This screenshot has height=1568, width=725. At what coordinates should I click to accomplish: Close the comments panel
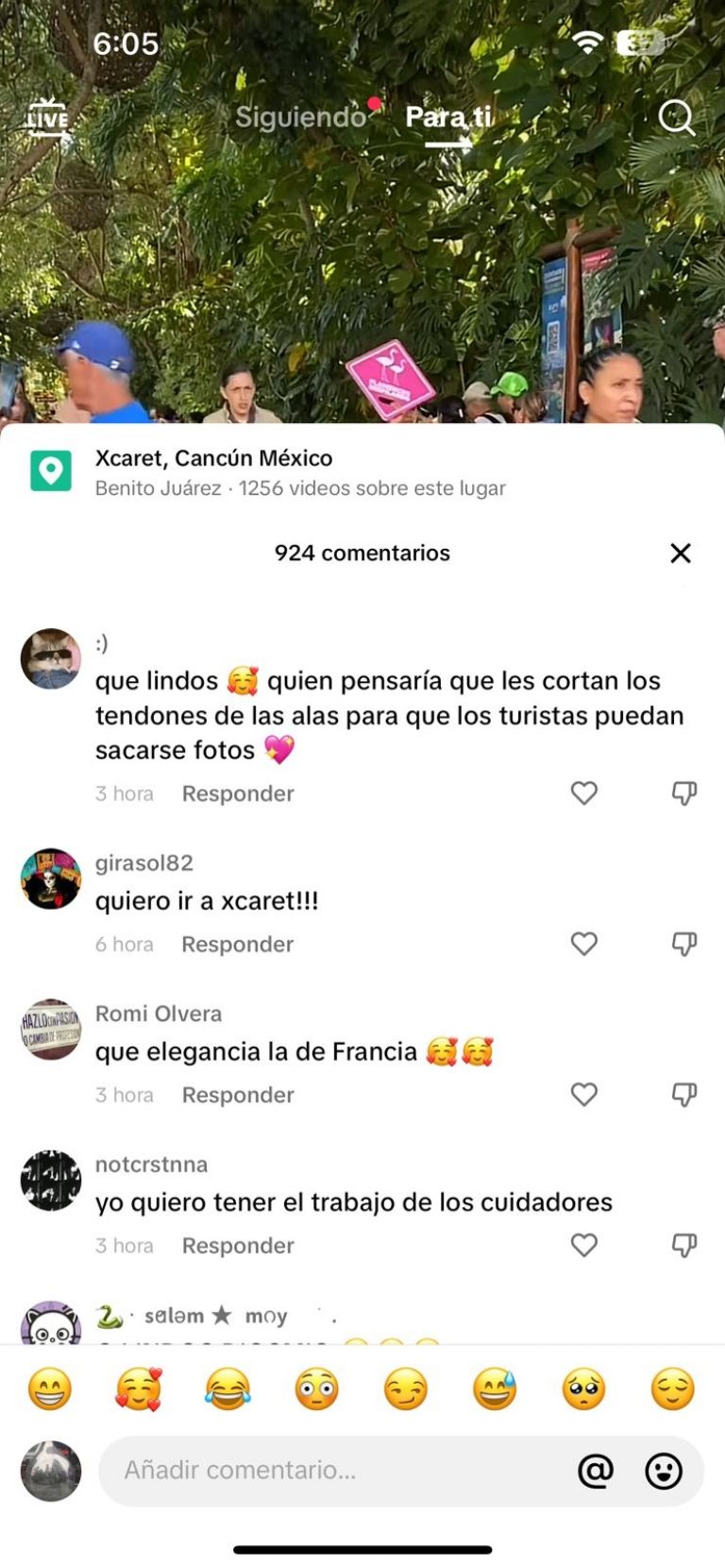(x=681, y=554)
